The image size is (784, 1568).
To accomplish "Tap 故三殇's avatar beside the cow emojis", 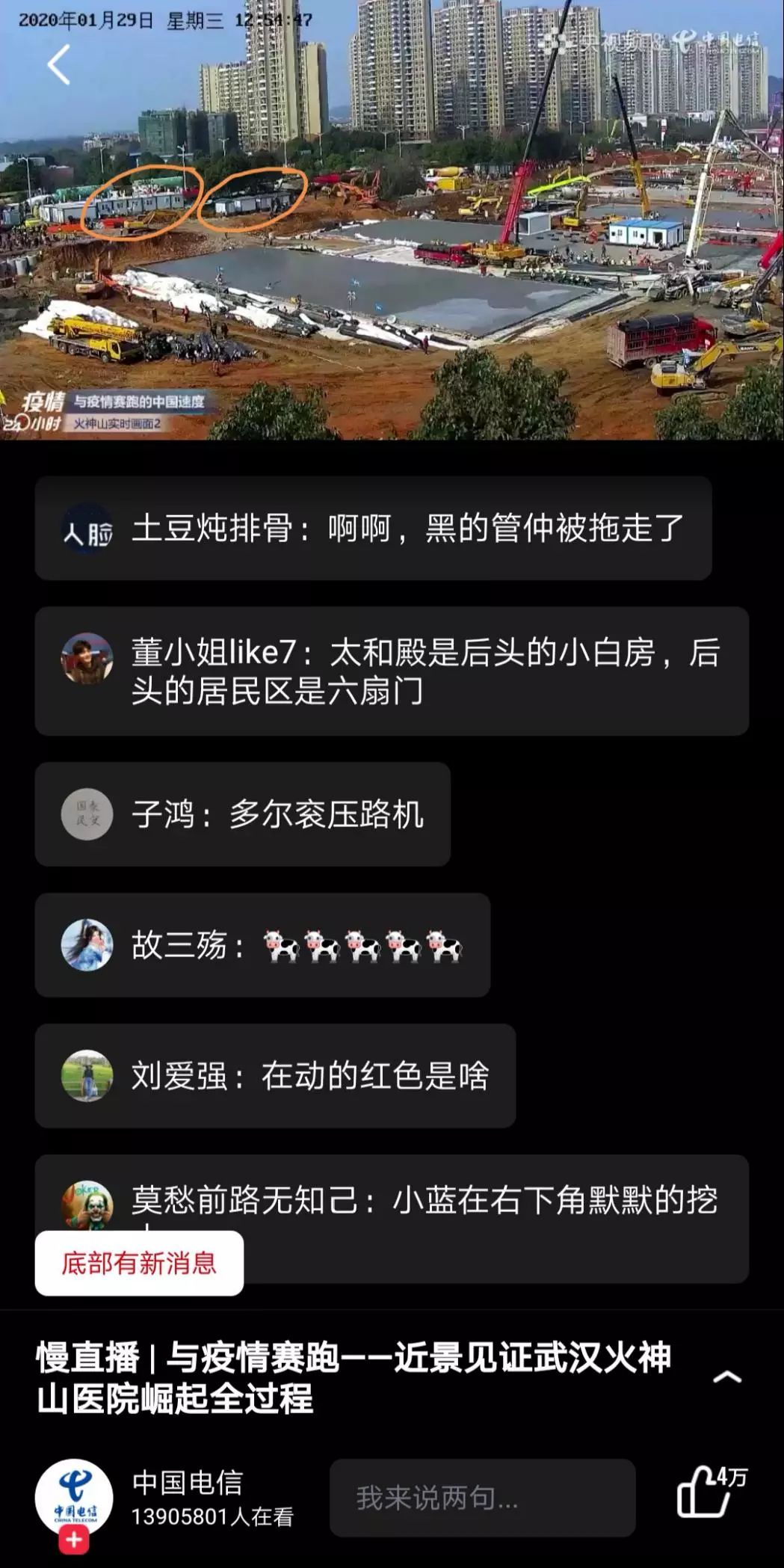I will point(87,945).
